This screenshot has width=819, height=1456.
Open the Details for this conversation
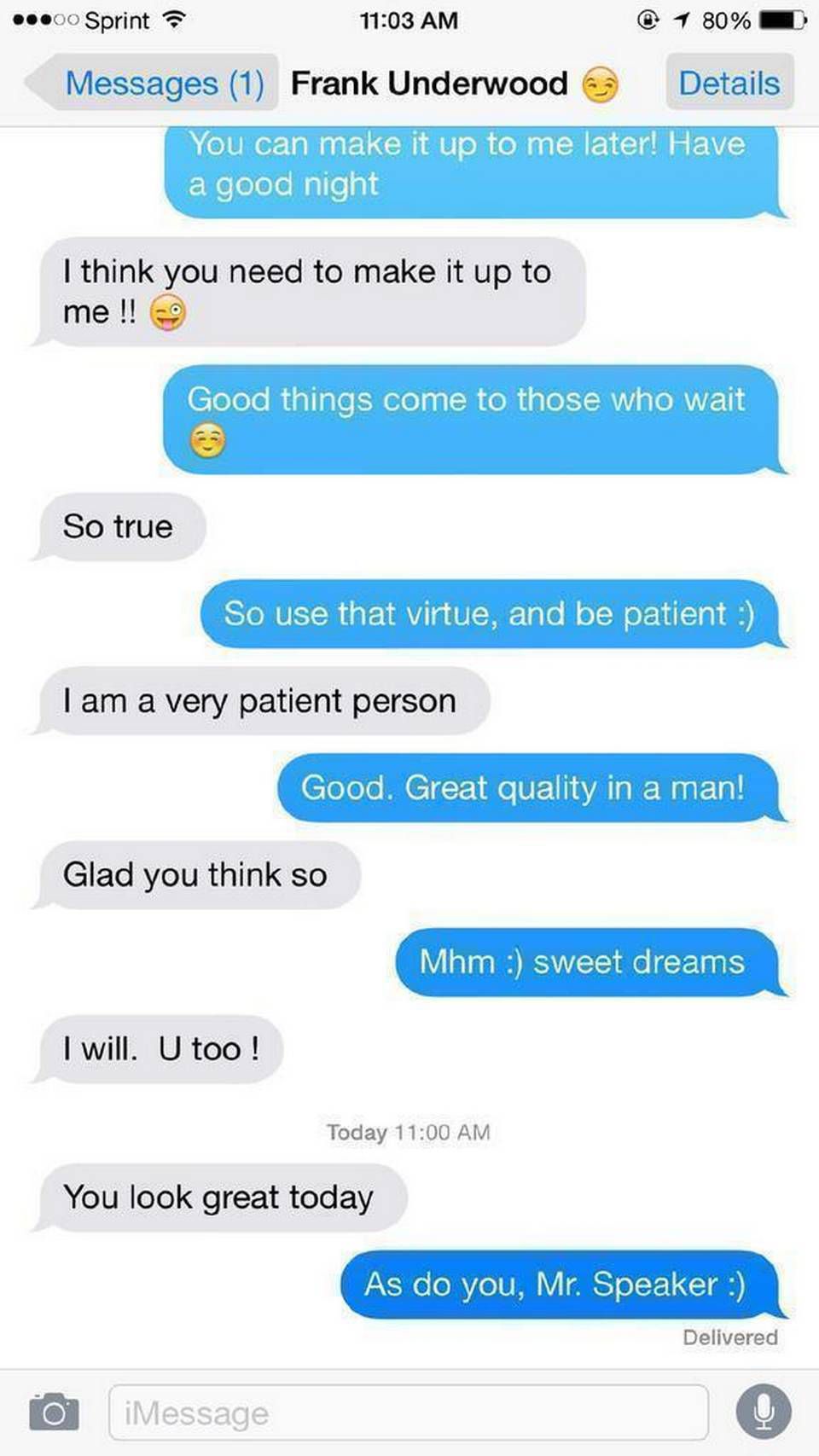(729, 83)
